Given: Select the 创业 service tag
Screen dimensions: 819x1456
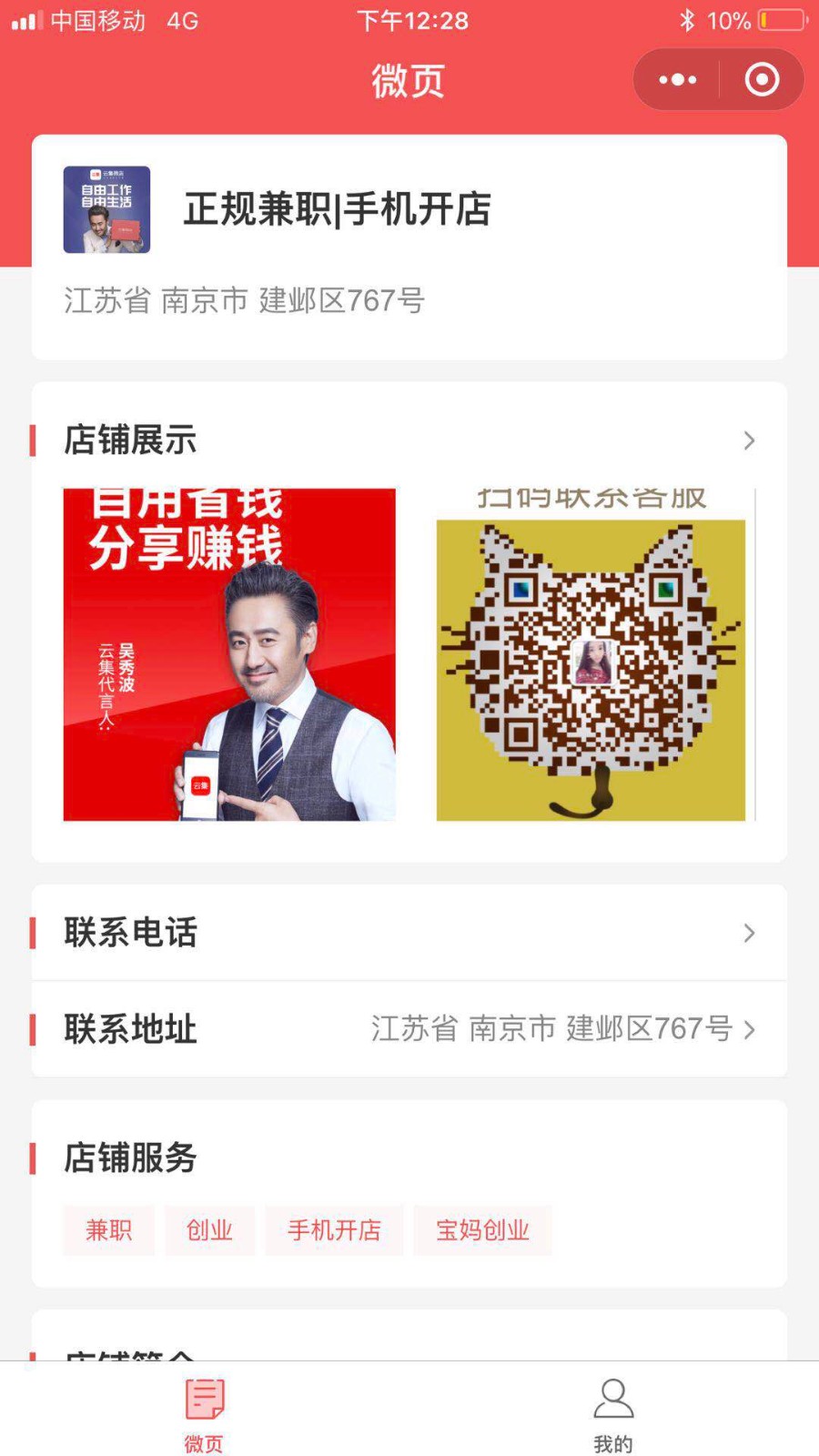Looking at the screenshot, I should coord(209,1230).
